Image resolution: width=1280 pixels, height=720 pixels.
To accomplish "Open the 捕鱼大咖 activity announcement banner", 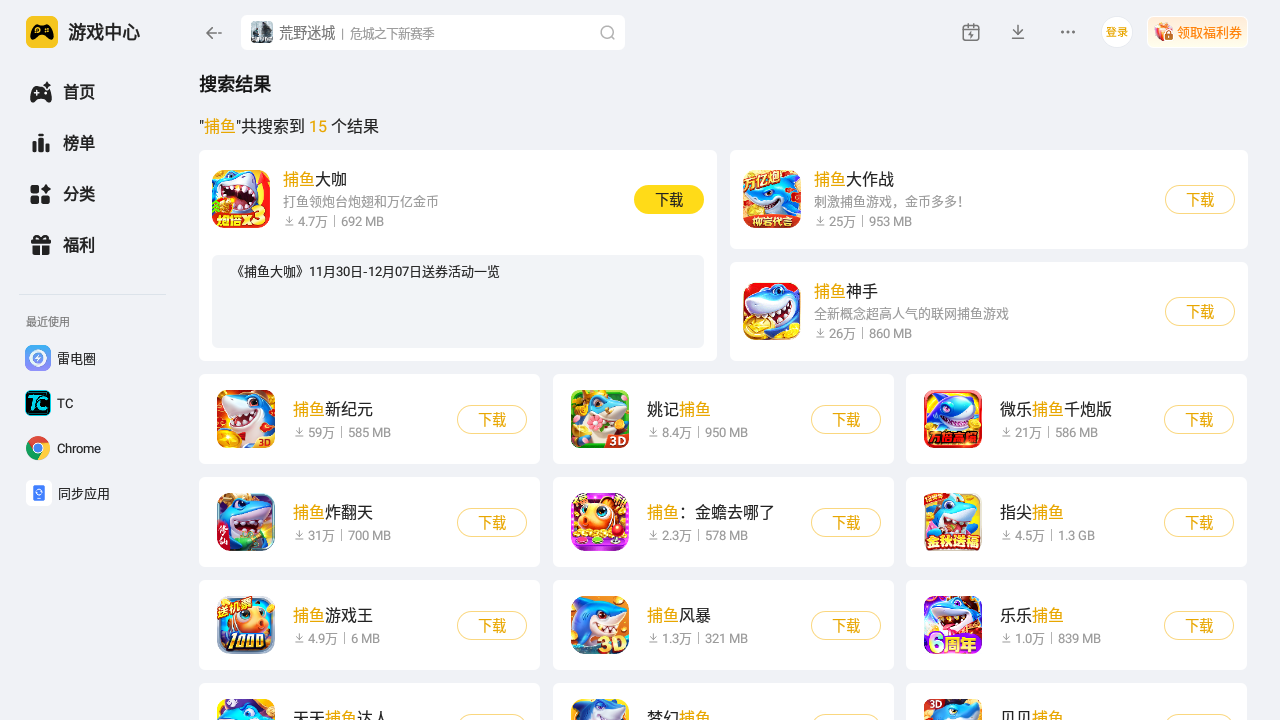I will click(457, 301).
